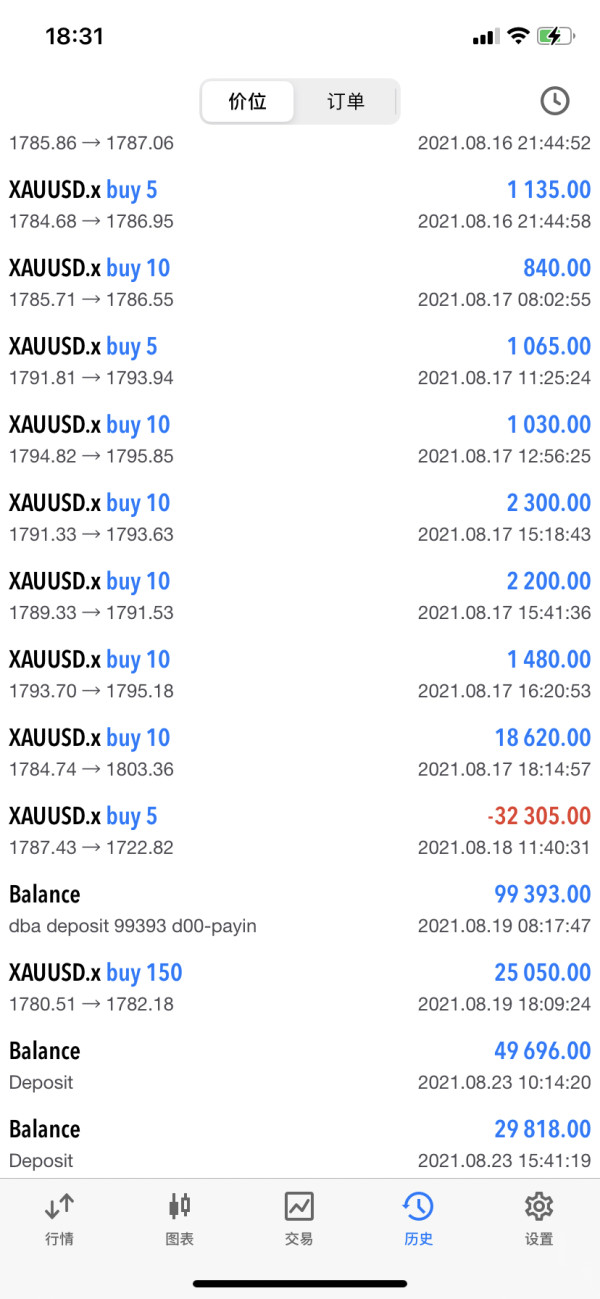
Task: Open the losing trade of -32 305.00
Action: click(x=300, y=831)
